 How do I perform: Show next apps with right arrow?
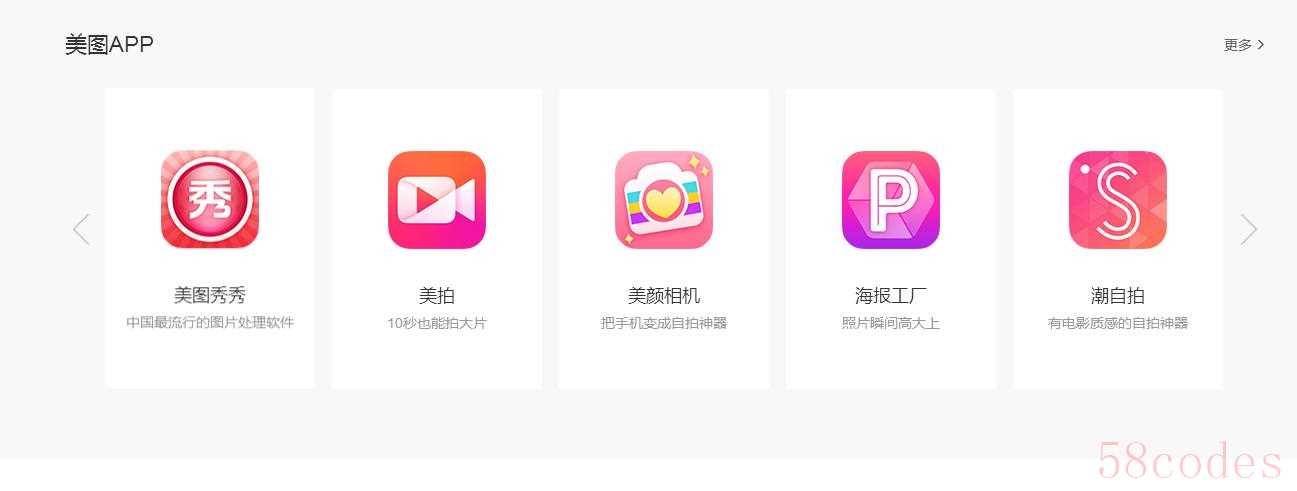click(1248, 229)
